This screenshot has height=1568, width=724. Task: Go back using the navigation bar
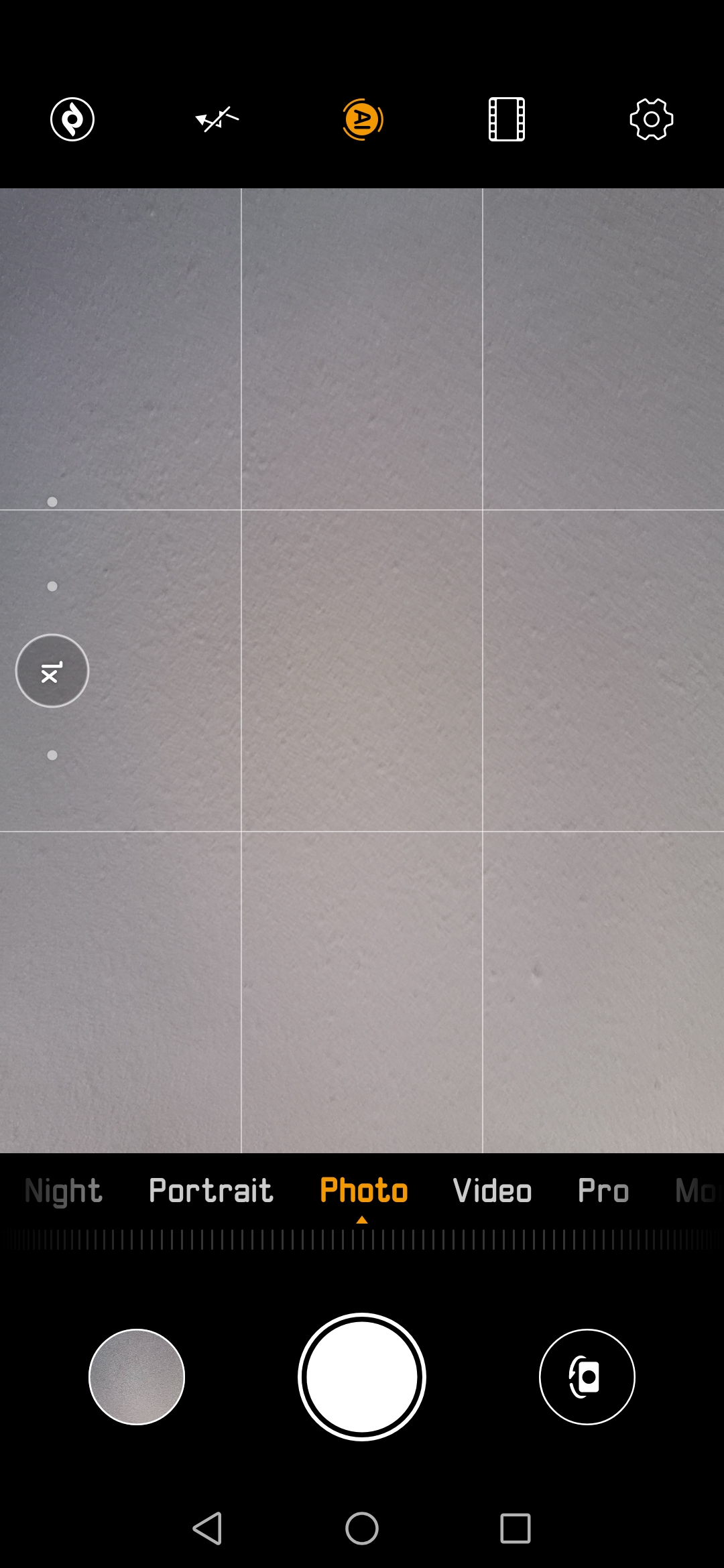[x=208, y=1528]
